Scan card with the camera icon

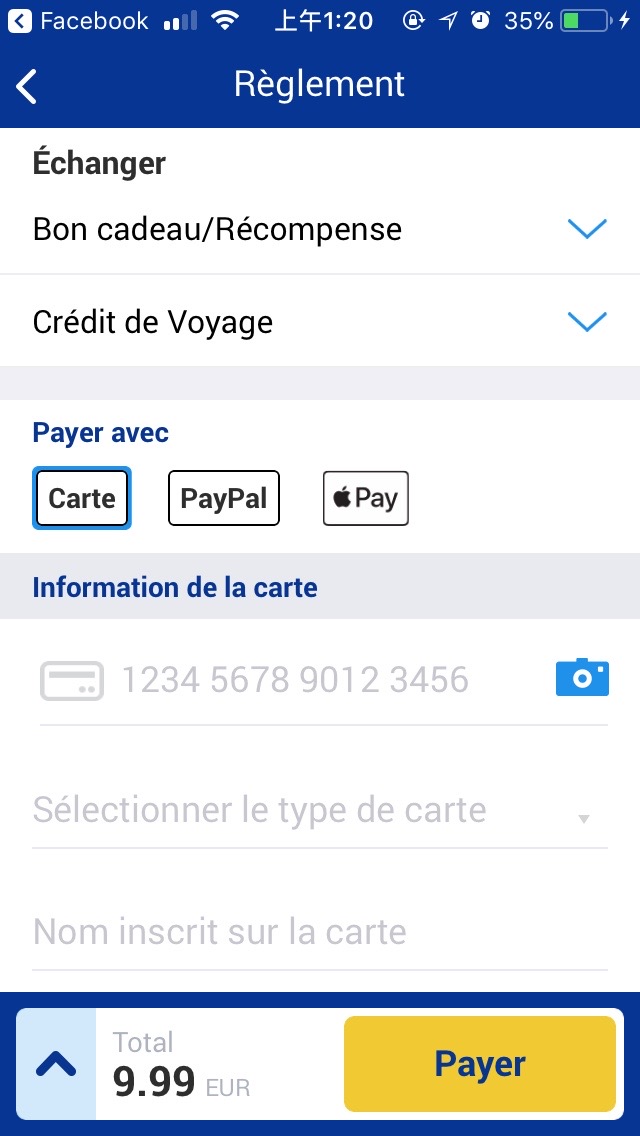582,678
